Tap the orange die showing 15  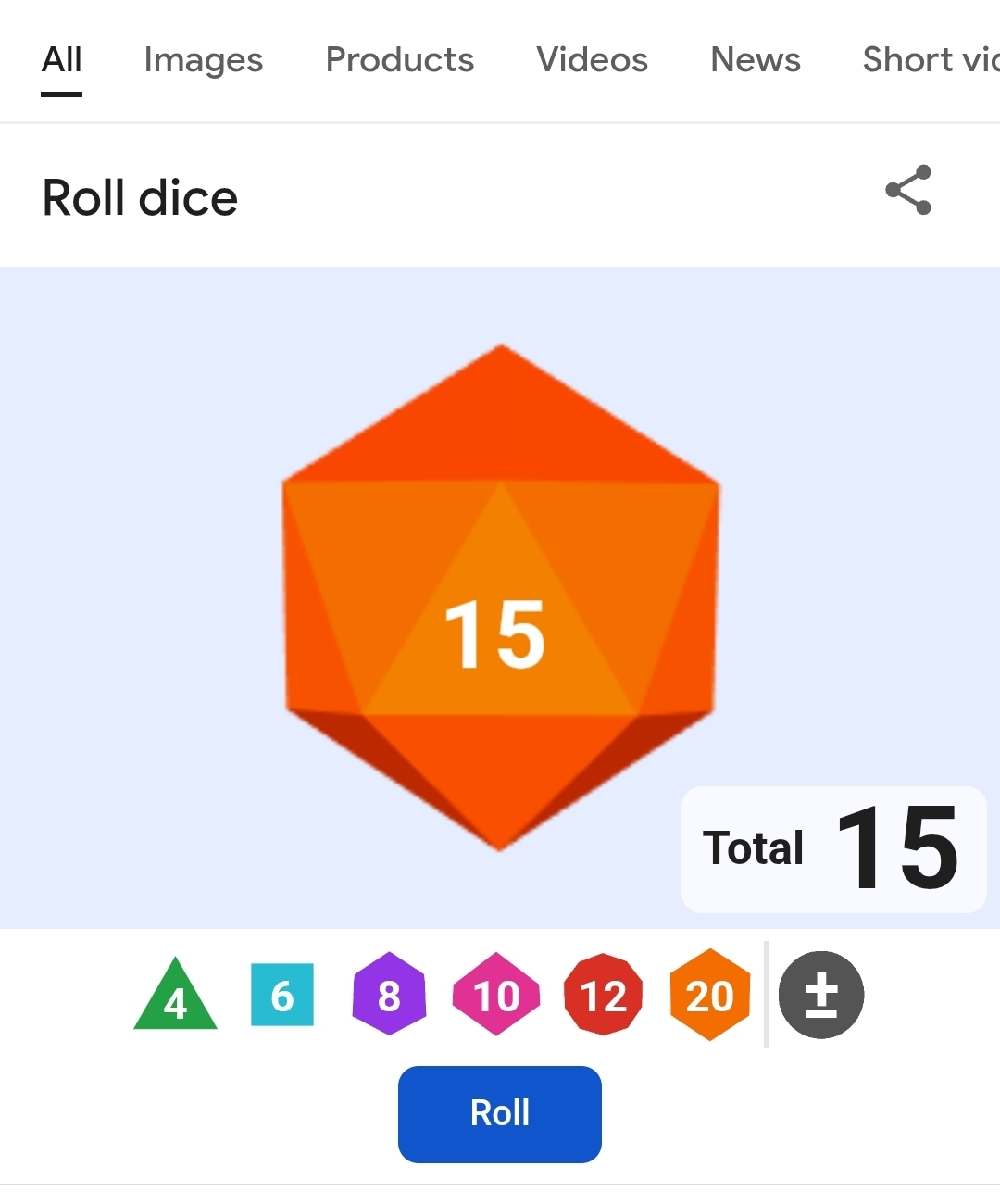coord(500,597)
